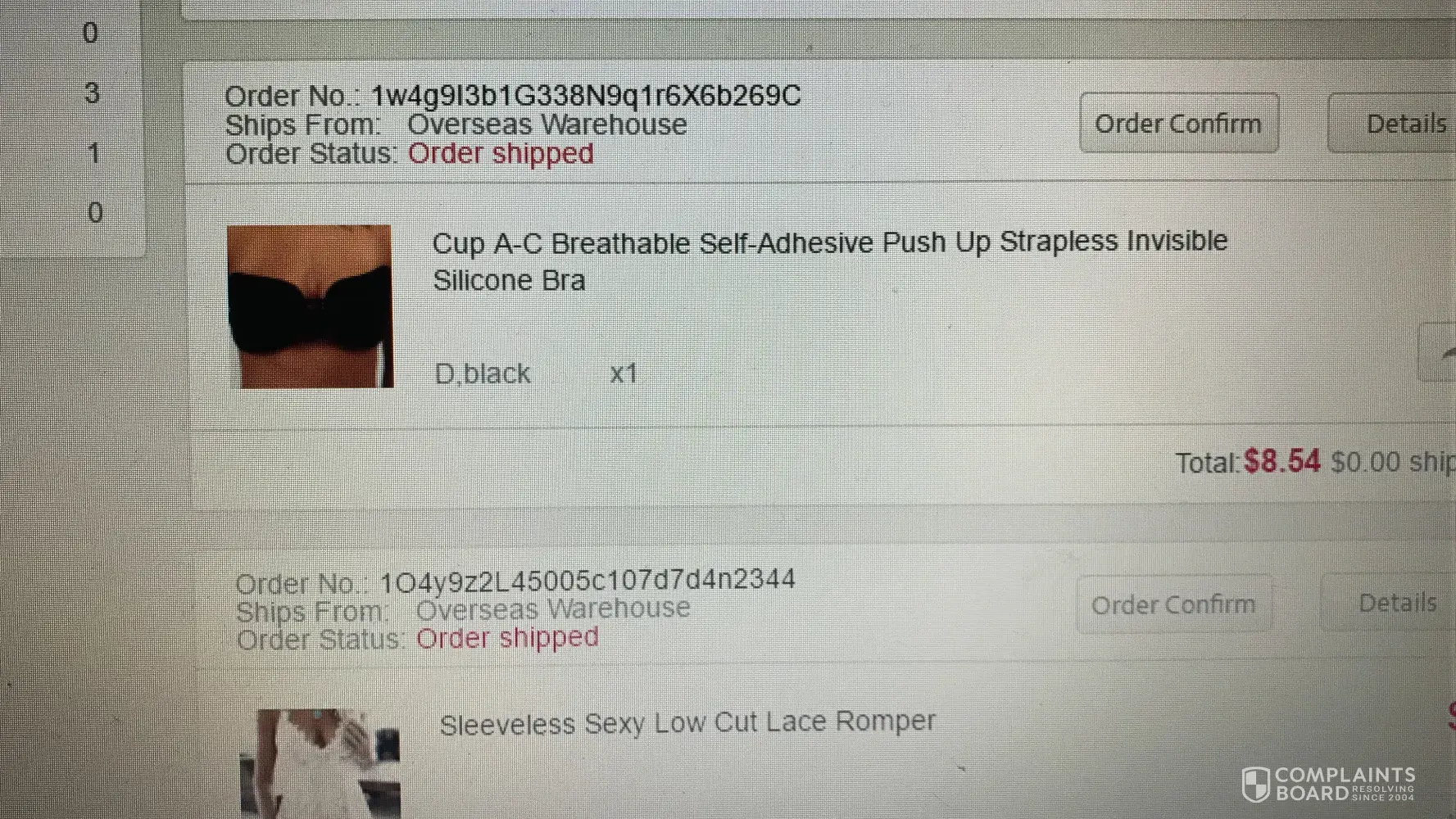Confirm the silicone bra order
This screenshot has height=819, width=1456.
coord(1178,124)
